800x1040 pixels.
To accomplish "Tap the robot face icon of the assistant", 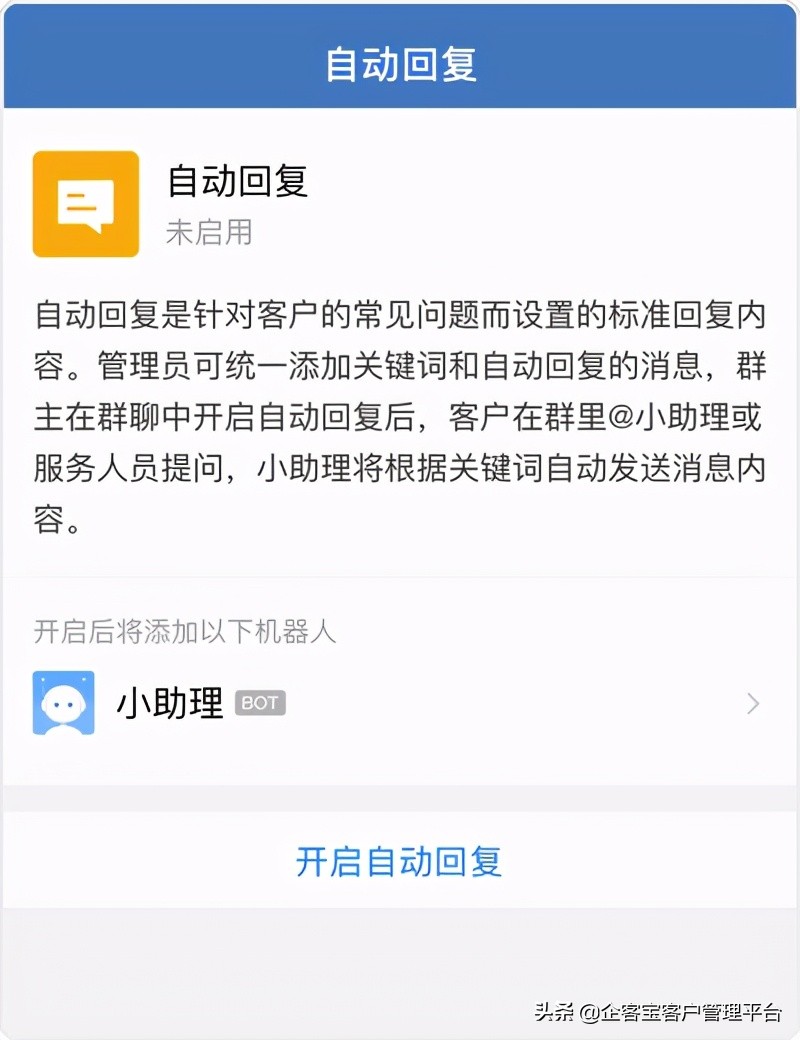I will click(62, 702).
